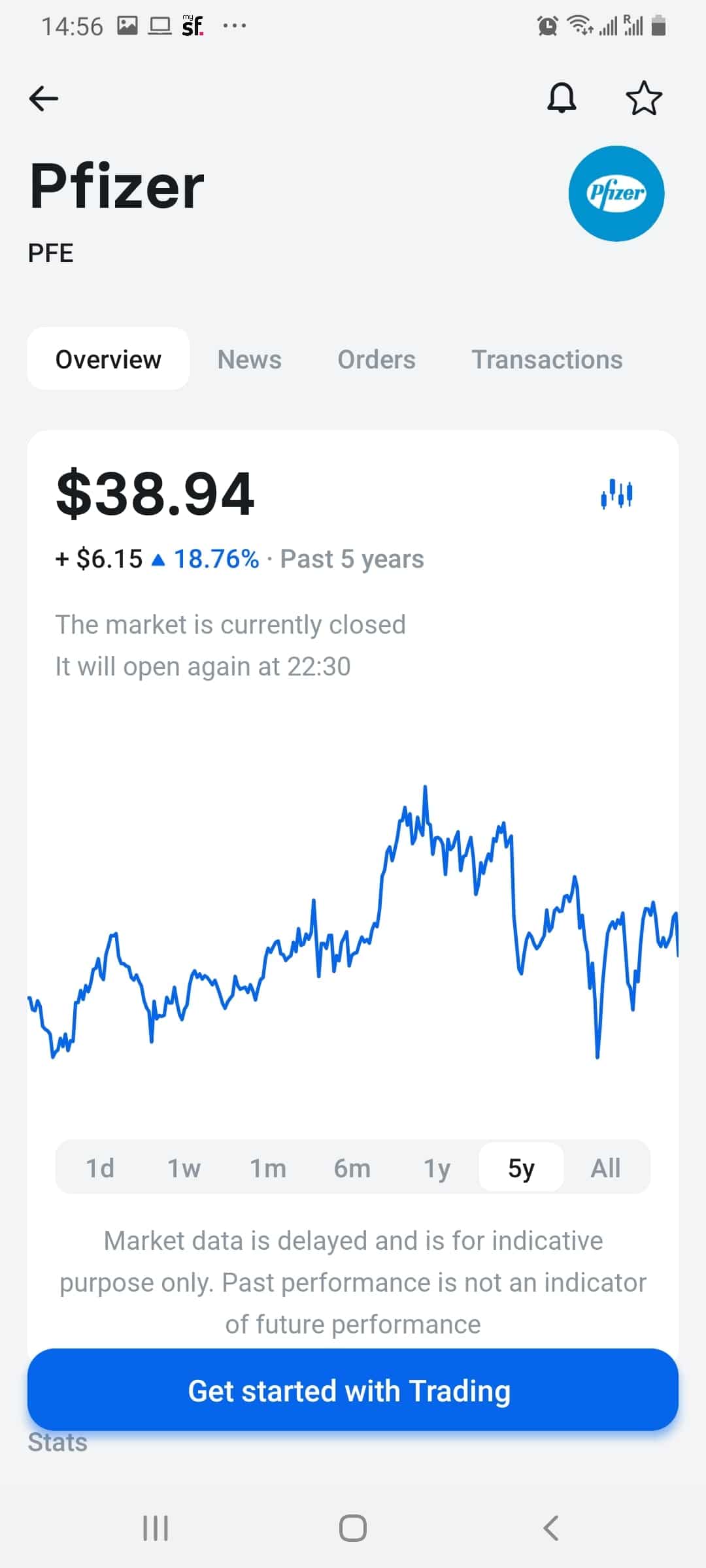The height and width of the screenshot is (1568, 706).
Task: Switch the chart to 1y range
Action: [436, 1168]
